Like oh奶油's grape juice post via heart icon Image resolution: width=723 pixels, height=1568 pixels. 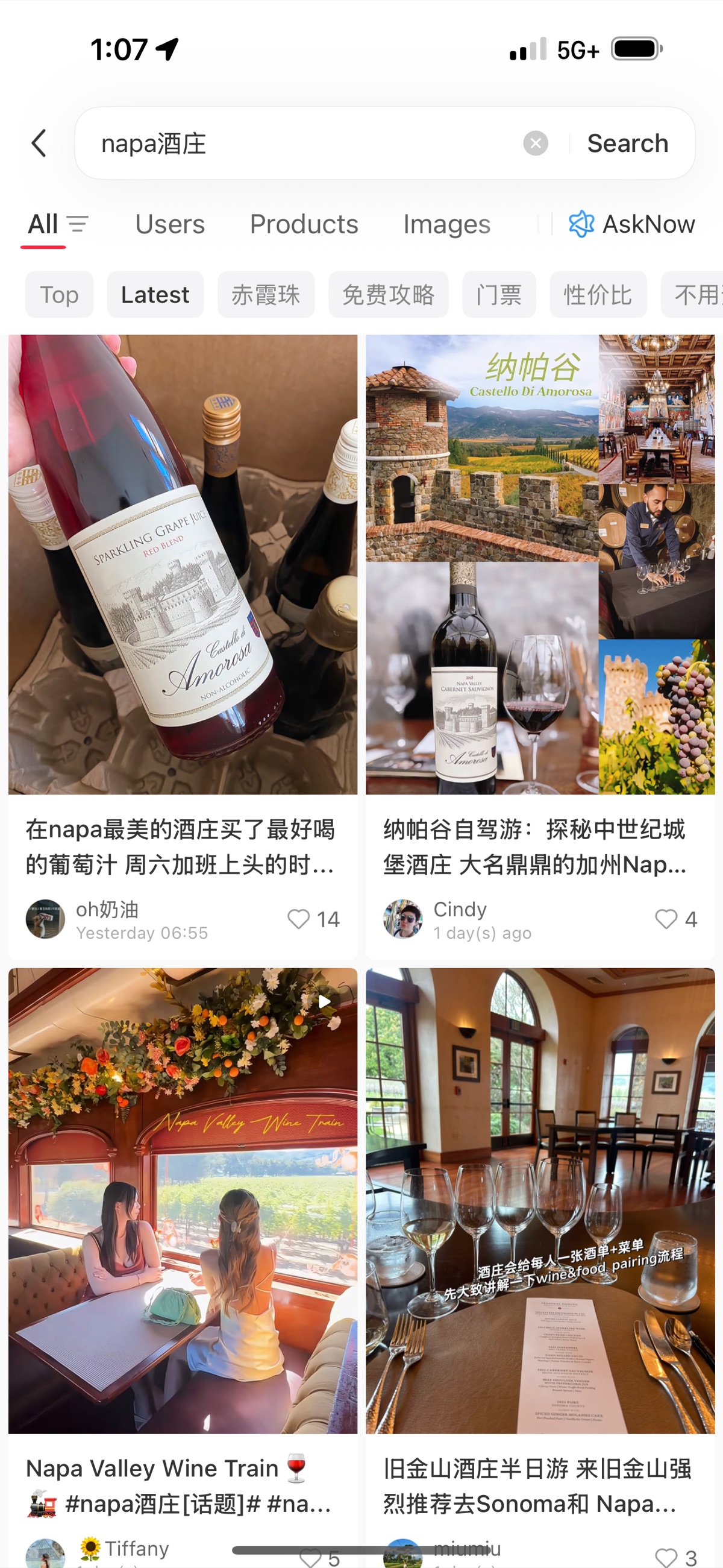pyautogui.click(x=298, y=919)
